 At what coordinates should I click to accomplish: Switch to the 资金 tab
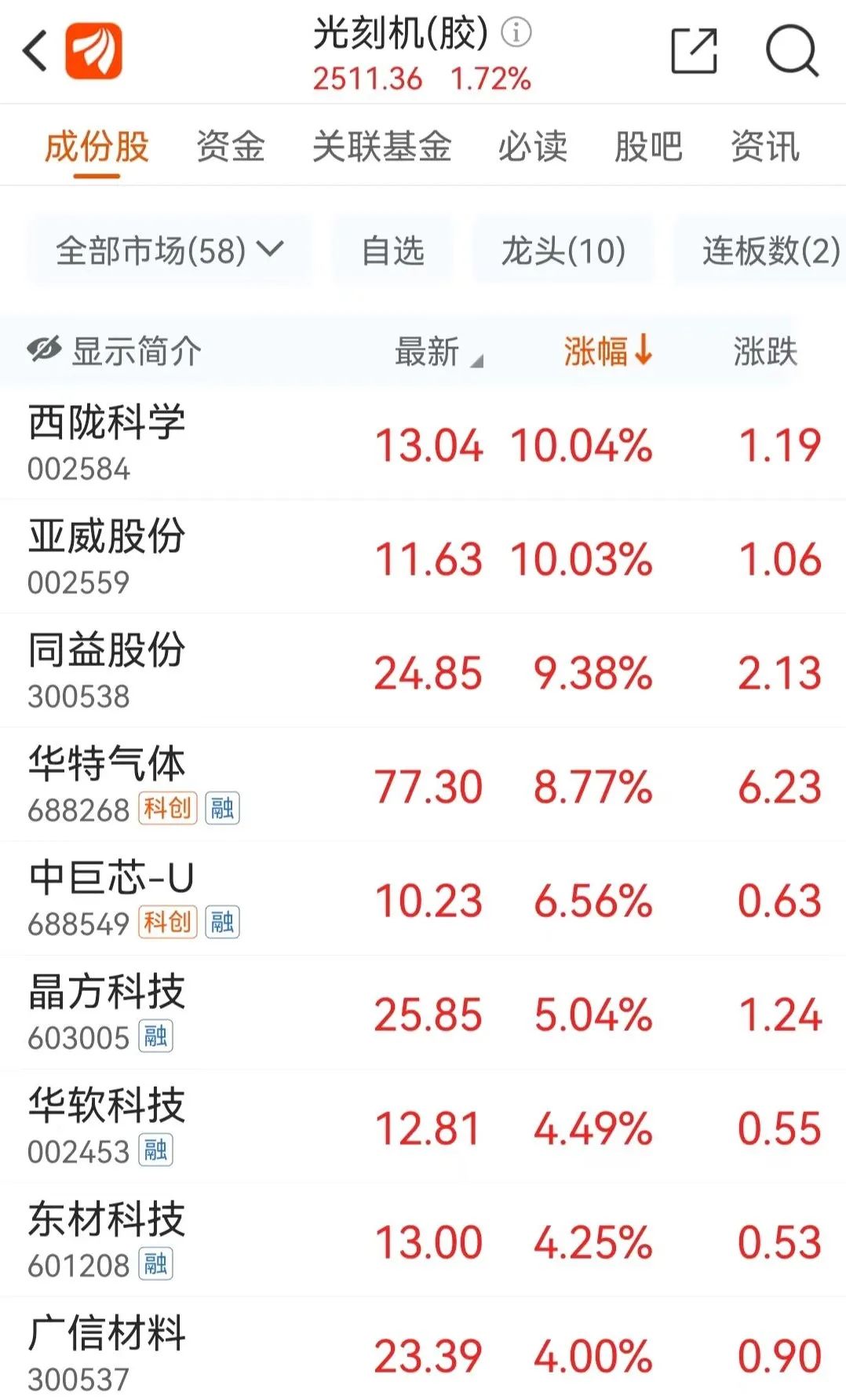pos(231,147)
